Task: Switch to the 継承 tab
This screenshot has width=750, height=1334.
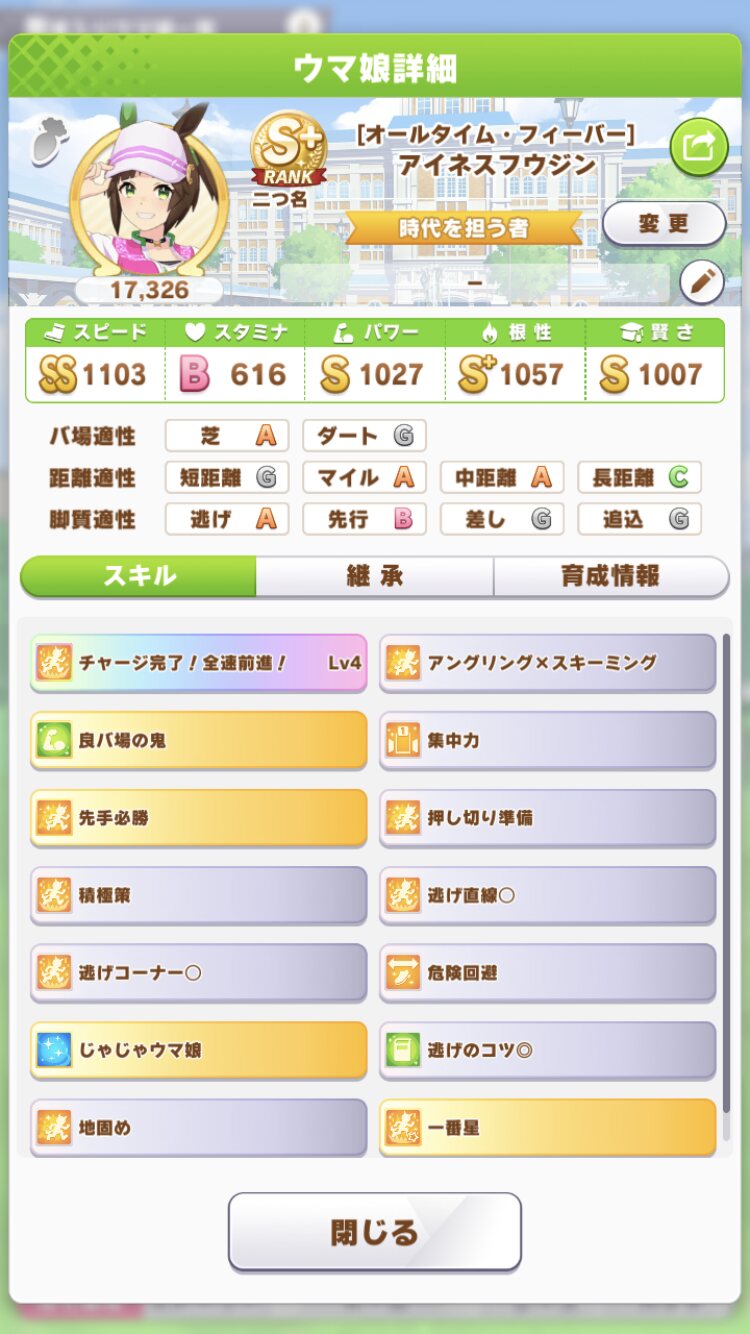Action: coord(374,576)
